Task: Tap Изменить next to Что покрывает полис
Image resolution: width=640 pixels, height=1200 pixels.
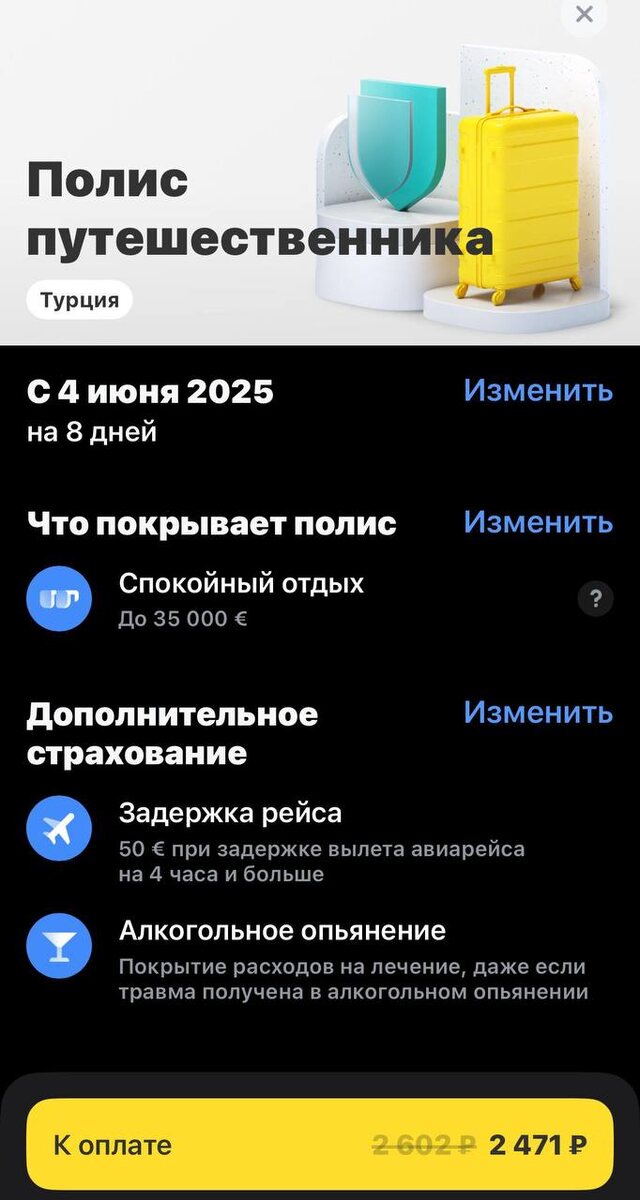Action: click(538, 522)
